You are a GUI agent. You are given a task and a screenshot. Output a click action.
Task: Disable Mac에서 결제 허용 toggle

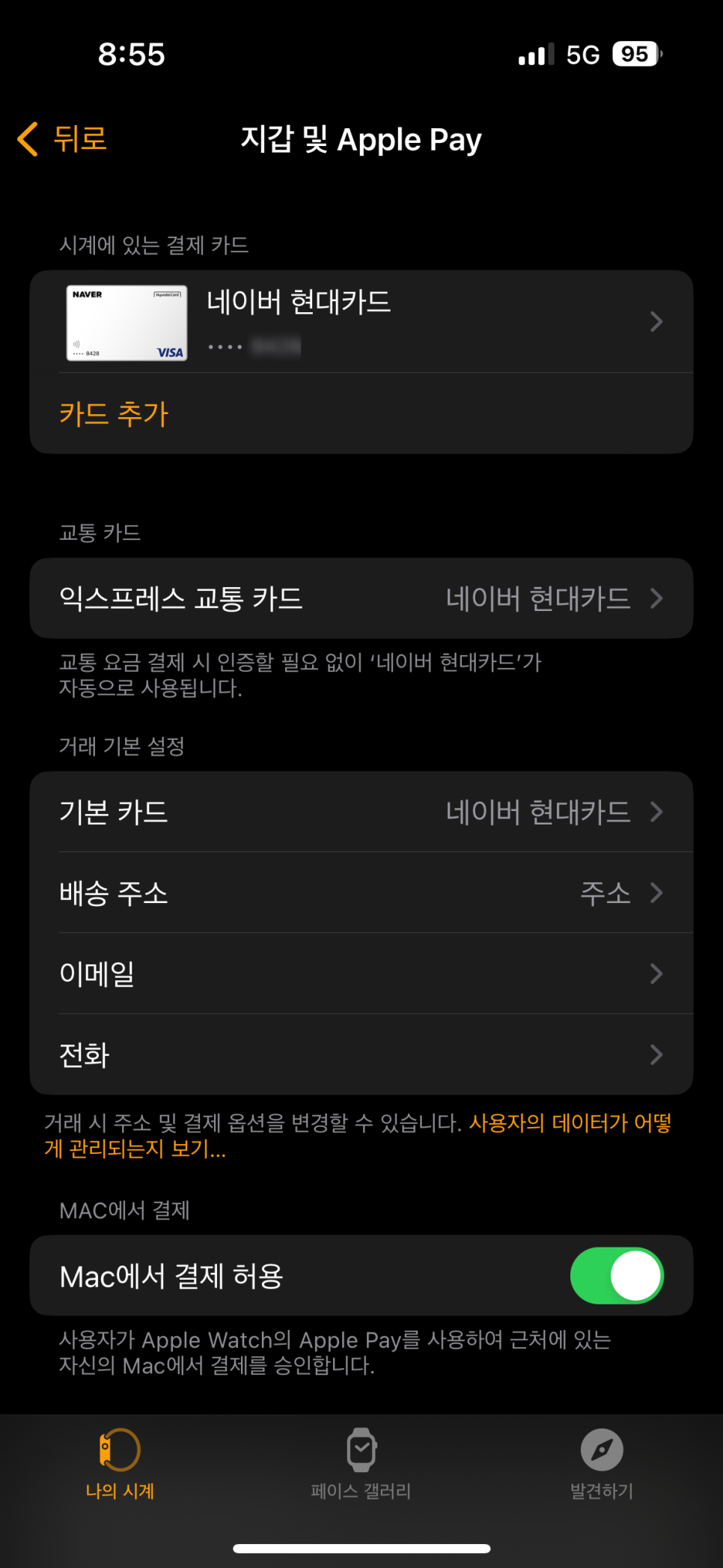pos(617,1275)
